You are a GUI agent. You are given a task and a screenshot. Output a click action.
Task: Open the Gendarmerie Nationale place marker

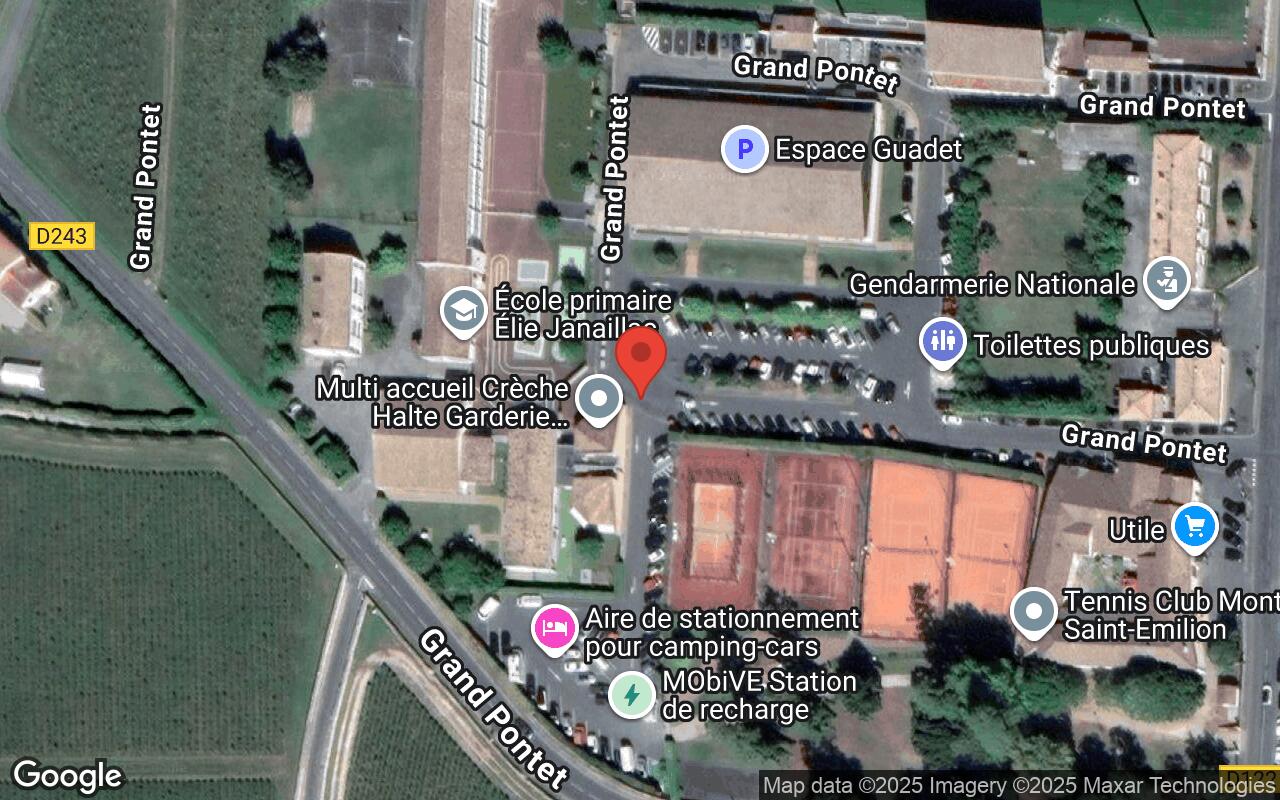pyautogui.click(x=1166, y=281)
